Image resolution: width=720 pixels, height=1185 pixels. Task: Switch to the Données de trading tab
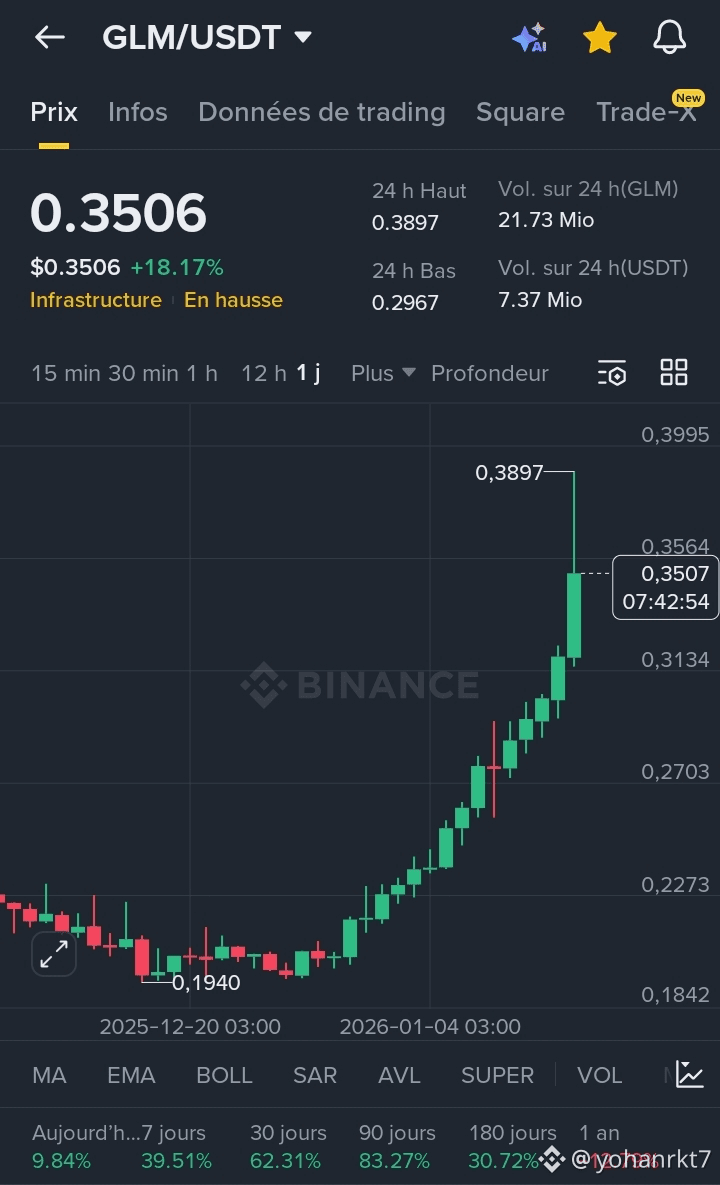321,112
